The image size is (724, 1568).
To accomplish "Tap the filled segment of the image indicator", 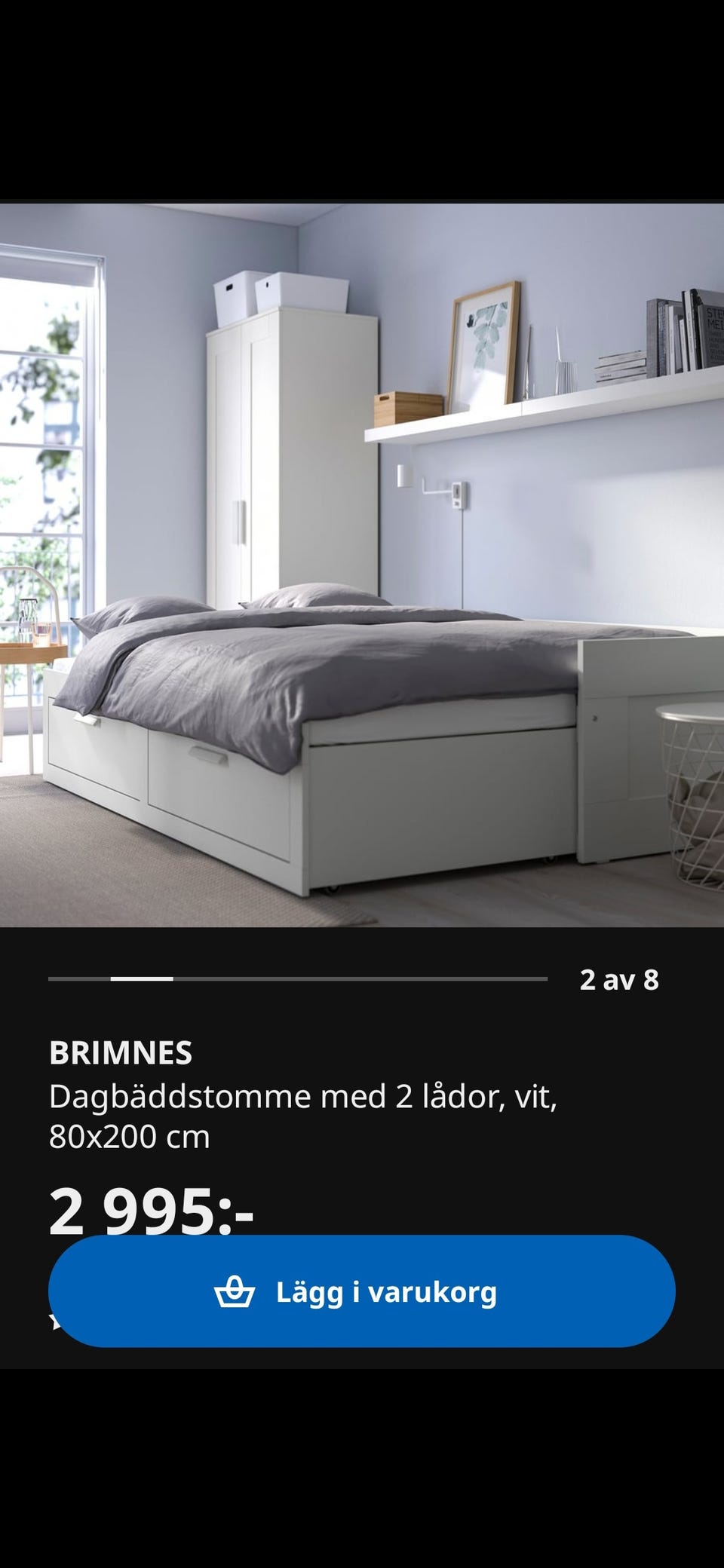I will [x=143, y=979].
